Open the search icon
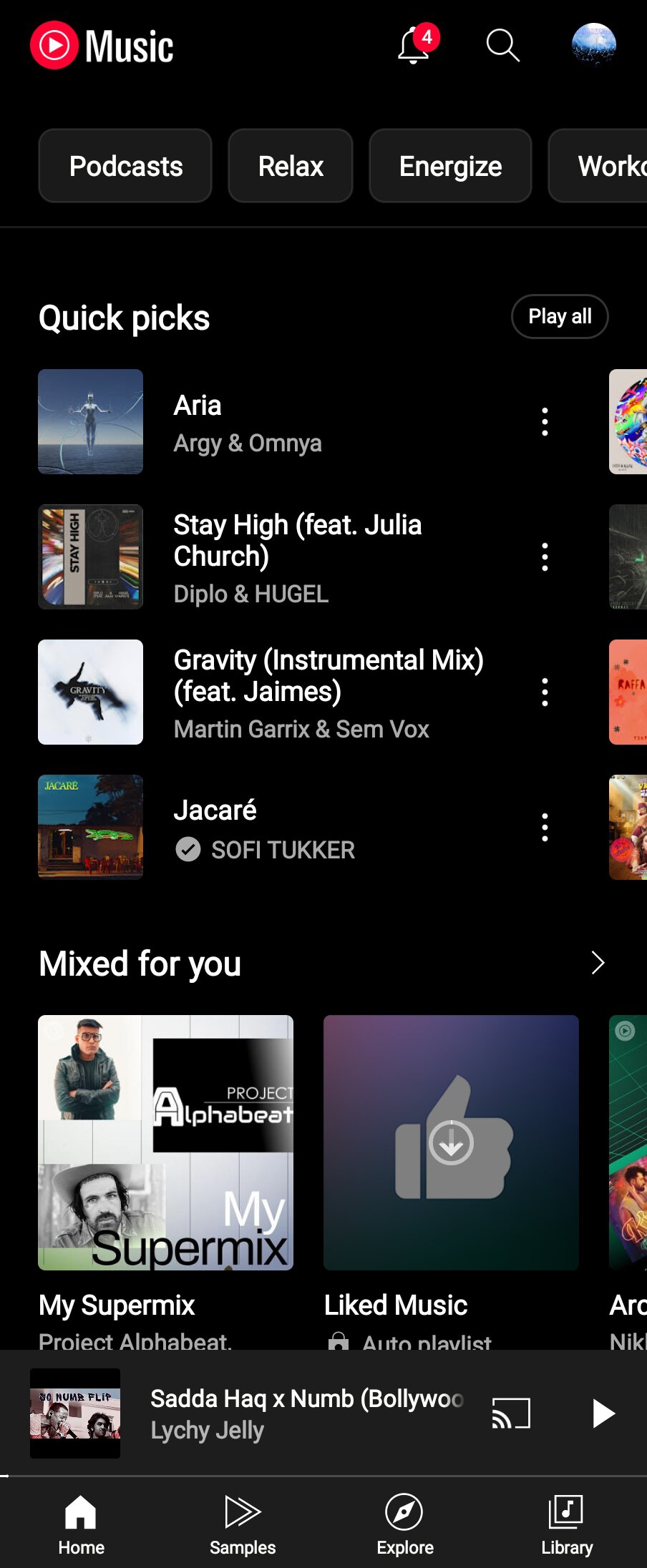The width and height of the screenshot is (647, 1568). coord(502,46)
